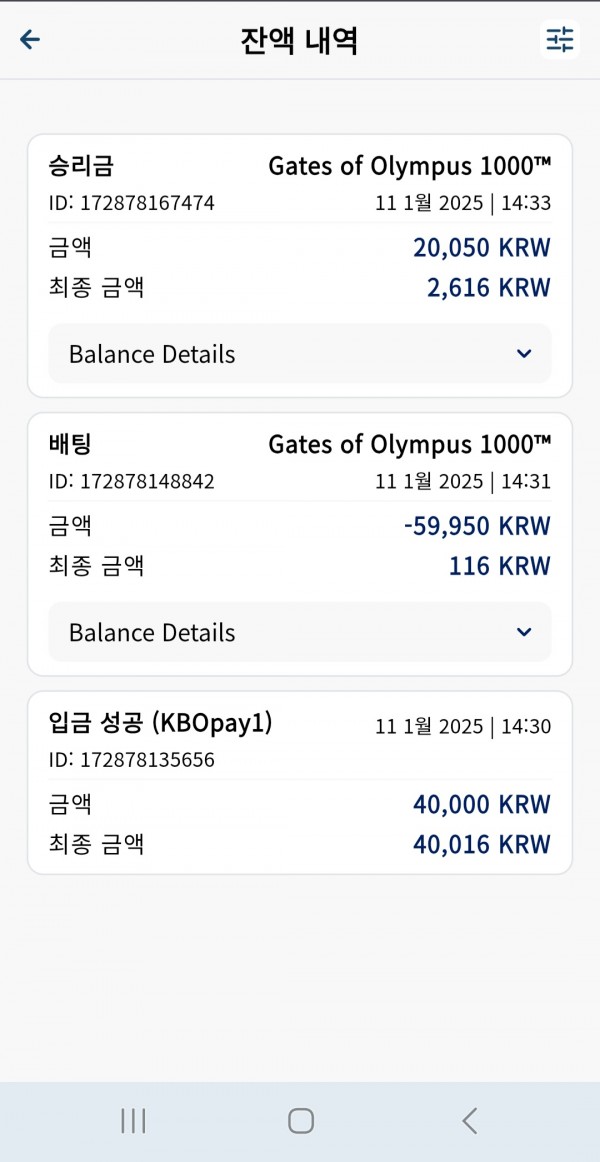The height and width of the screenshot is (1162, 600).
Task: Tap the system home button
Action: [x=301, y=1121]
